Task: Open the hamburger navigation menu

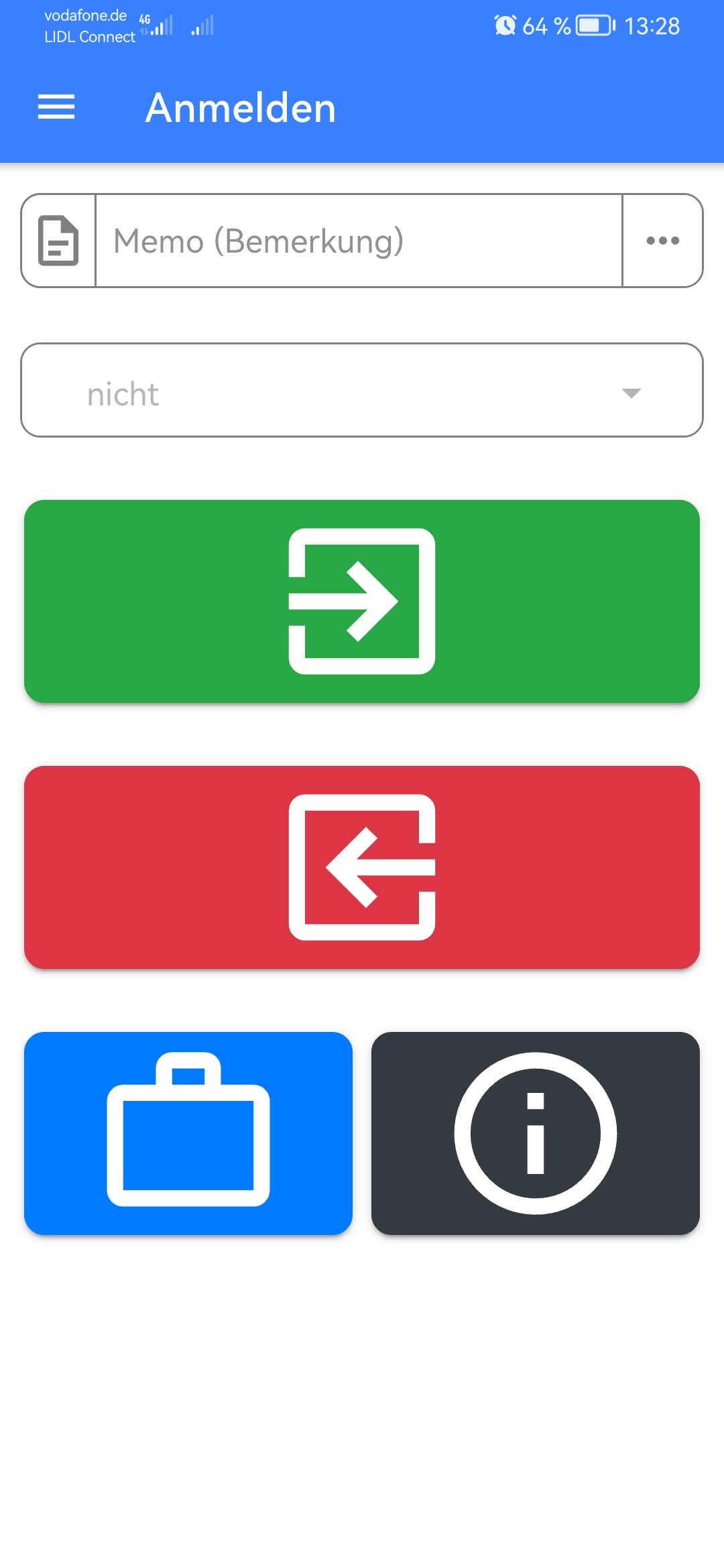Action: [x=56, y=107]
